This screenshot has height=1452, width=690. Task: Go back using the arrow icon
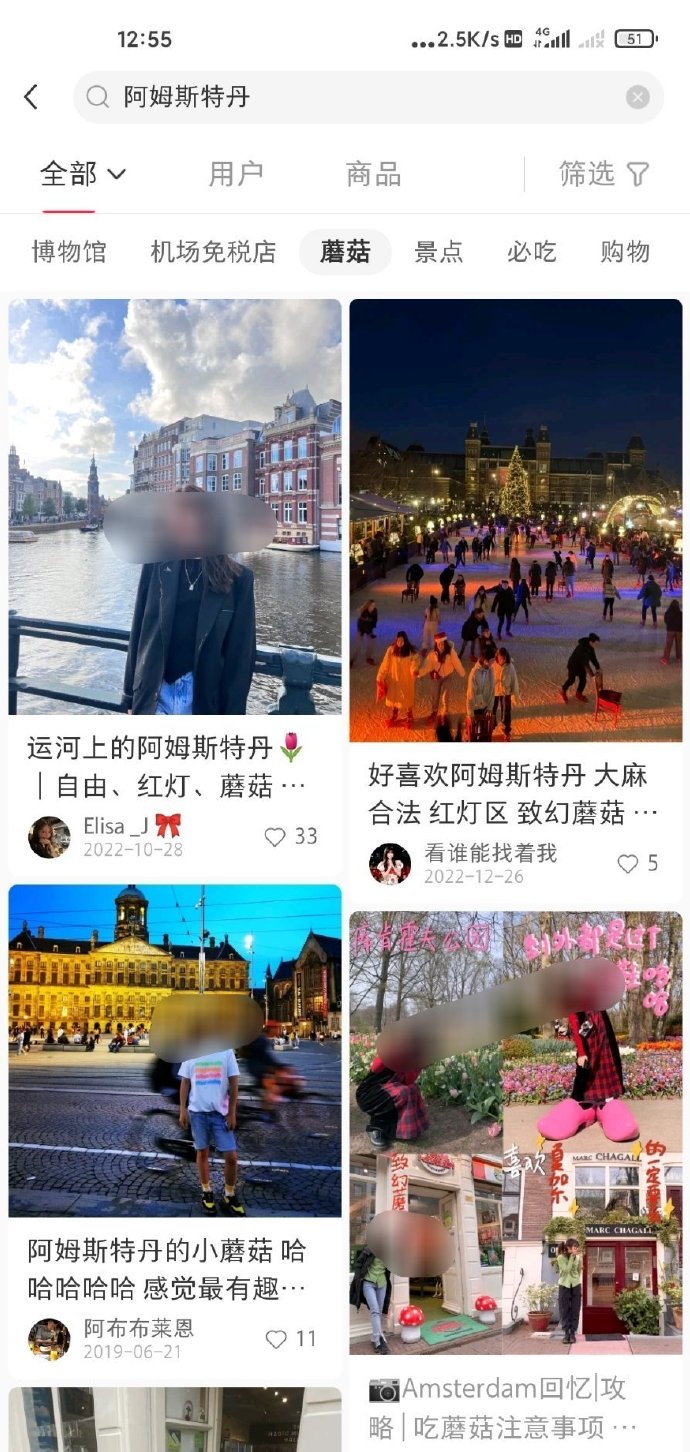coord(31,97)
